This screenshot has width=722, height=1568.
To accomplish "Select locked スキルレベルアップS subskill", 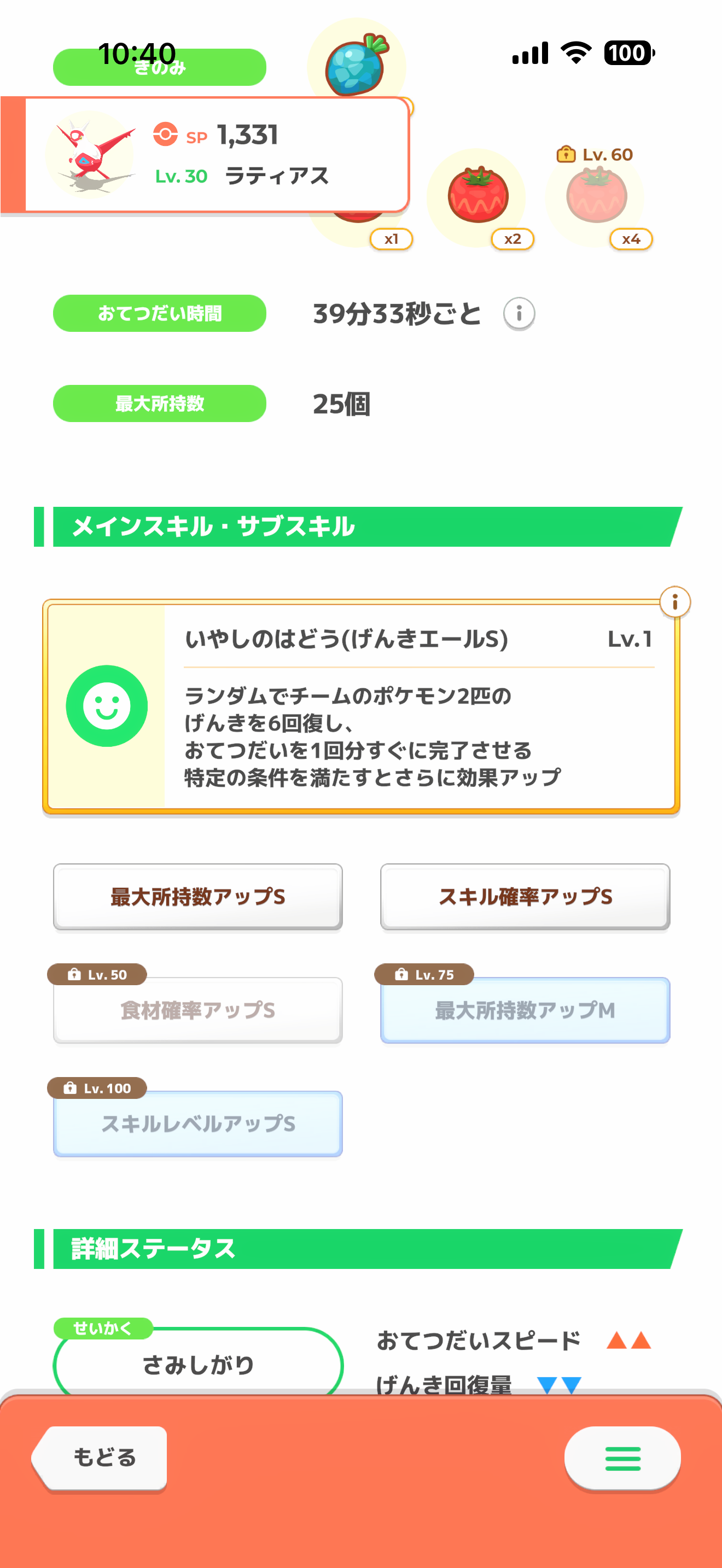I will click(198, 1124).
